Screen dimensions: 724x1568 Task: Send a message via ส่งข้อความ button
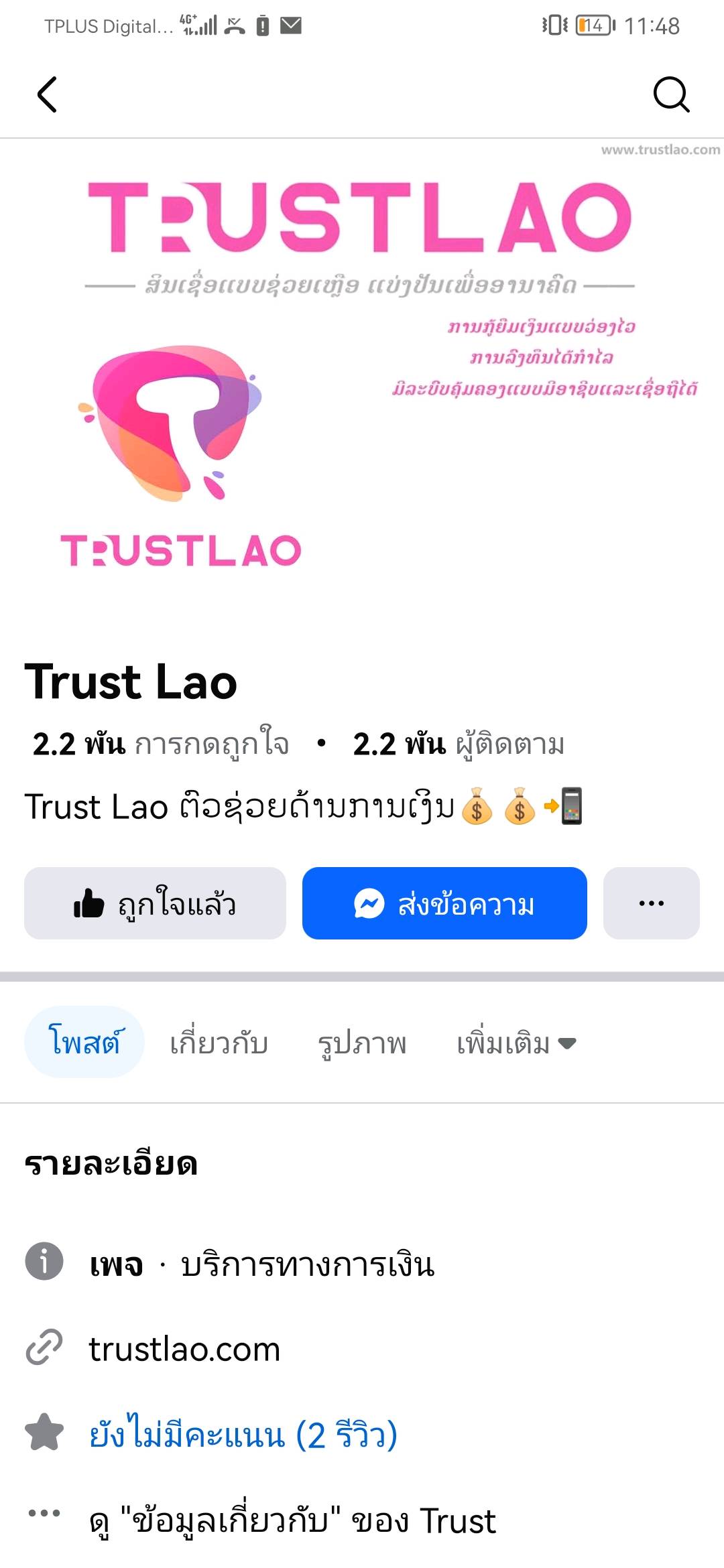pos(444,903)
